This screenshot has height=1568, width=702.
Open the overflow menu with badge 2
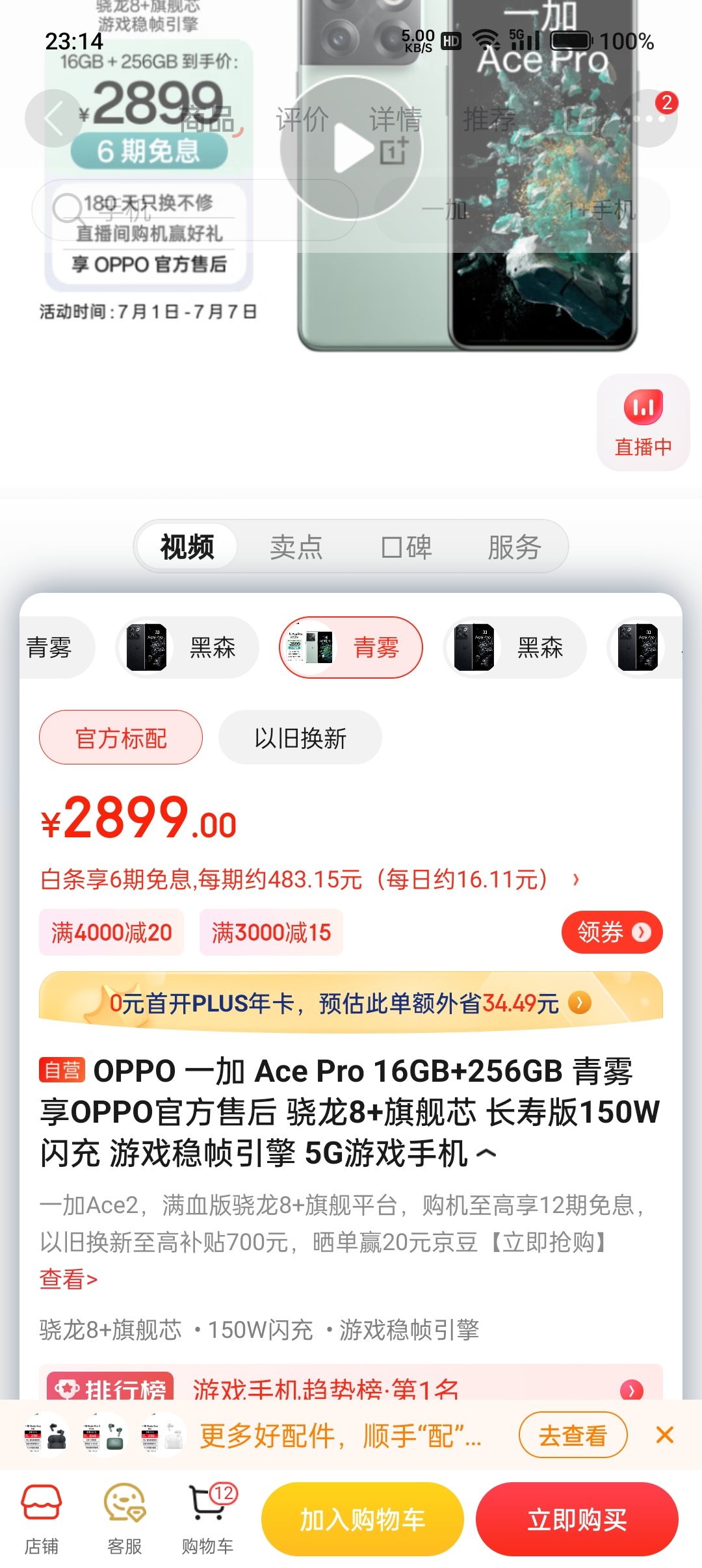pyautogui.click(x=649, y=118)
